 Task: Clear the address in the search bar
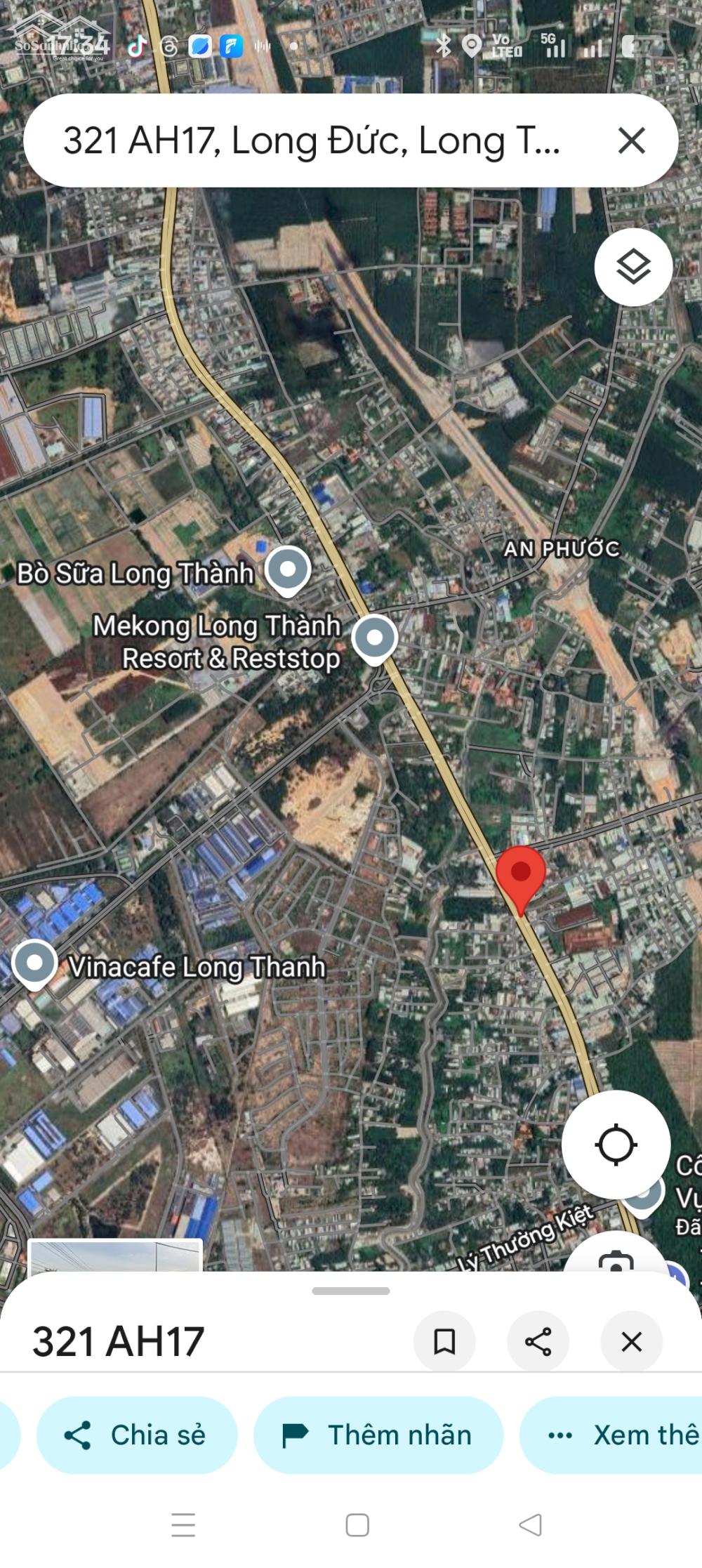(x=631, y=140)
